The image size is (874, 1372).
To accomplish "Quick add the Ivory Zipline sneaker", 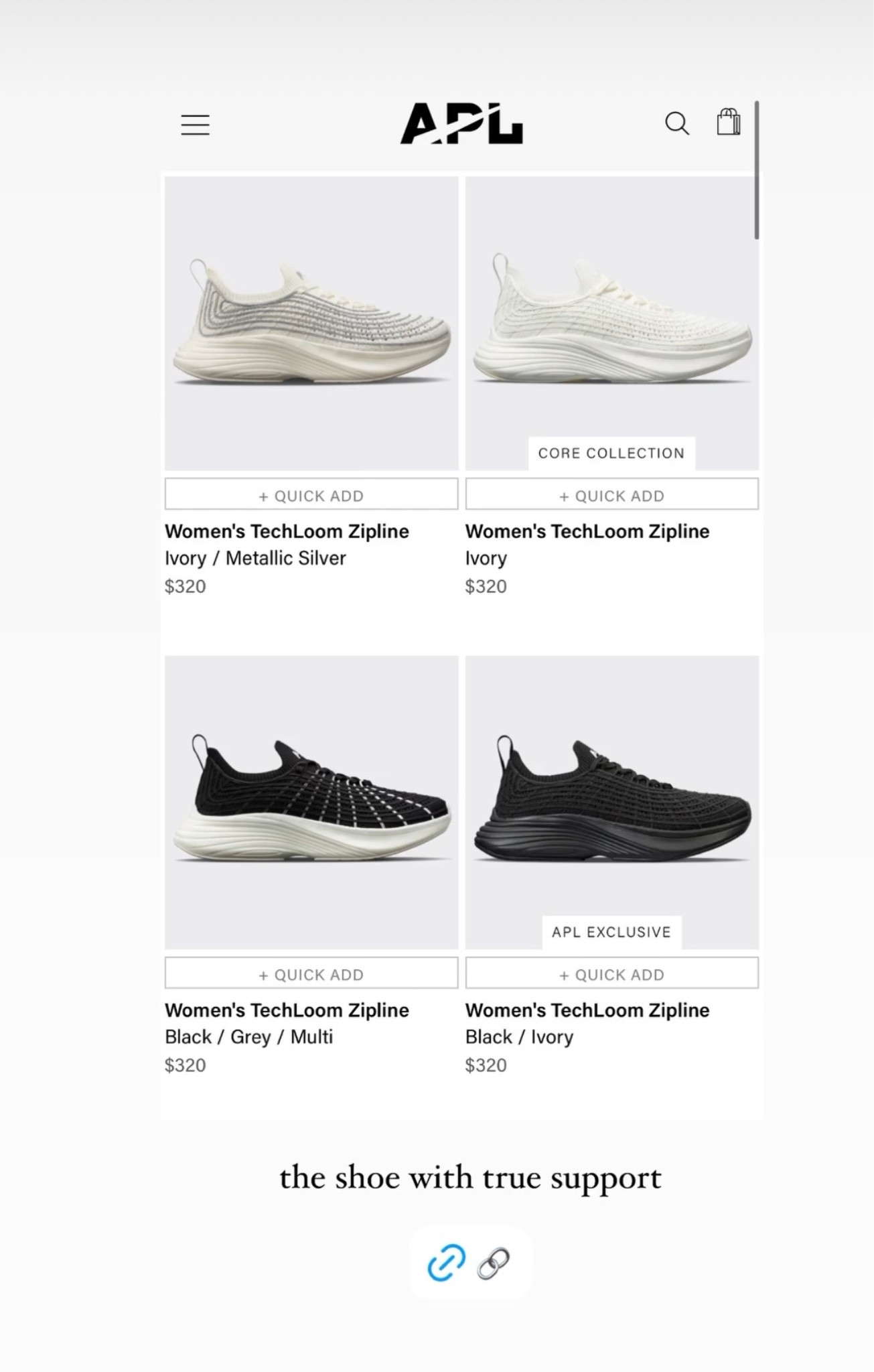I will [611, 494].
